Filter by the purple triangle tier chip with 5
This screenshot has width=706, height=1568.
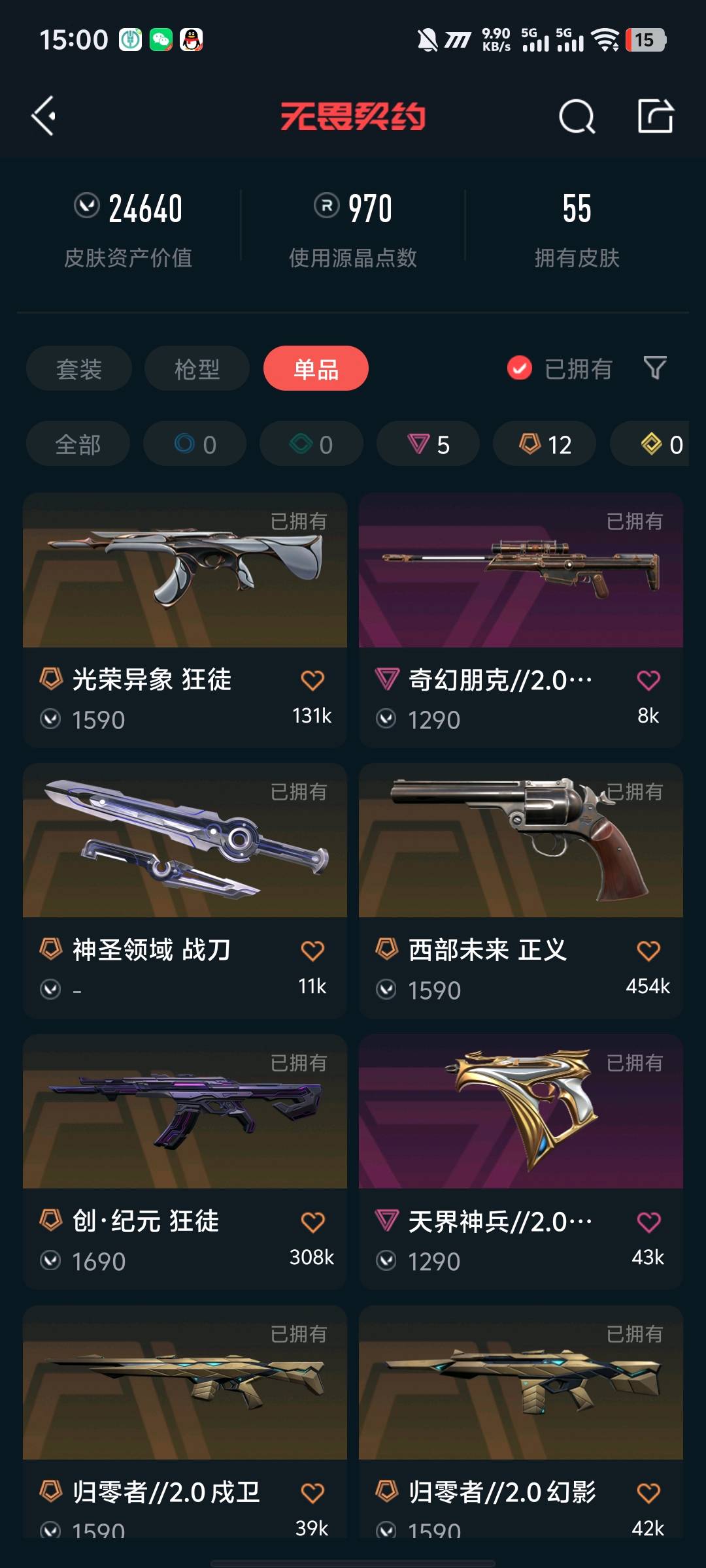[x=428, y=445]
